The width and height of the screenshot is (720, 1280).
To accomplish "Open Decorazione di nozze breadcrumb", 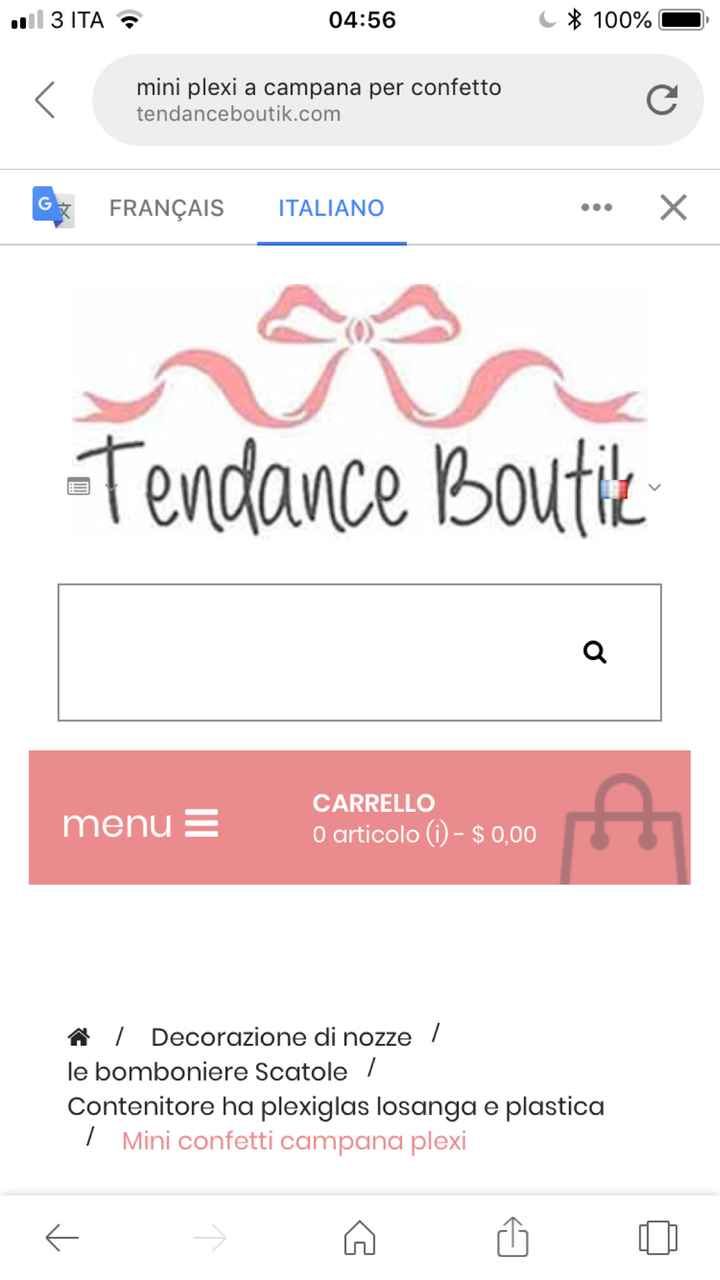I will [281, 1037].
